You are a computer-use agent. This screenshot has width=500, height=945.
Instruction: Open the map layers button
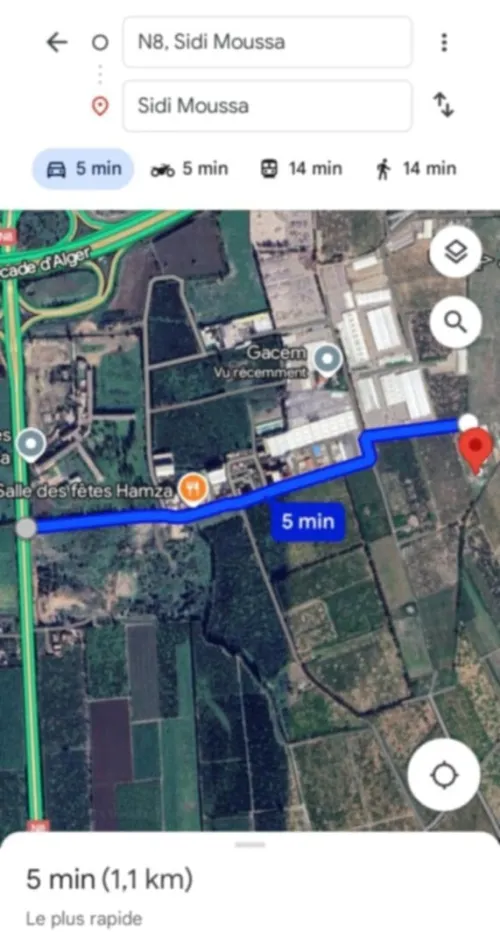(455, 252)
